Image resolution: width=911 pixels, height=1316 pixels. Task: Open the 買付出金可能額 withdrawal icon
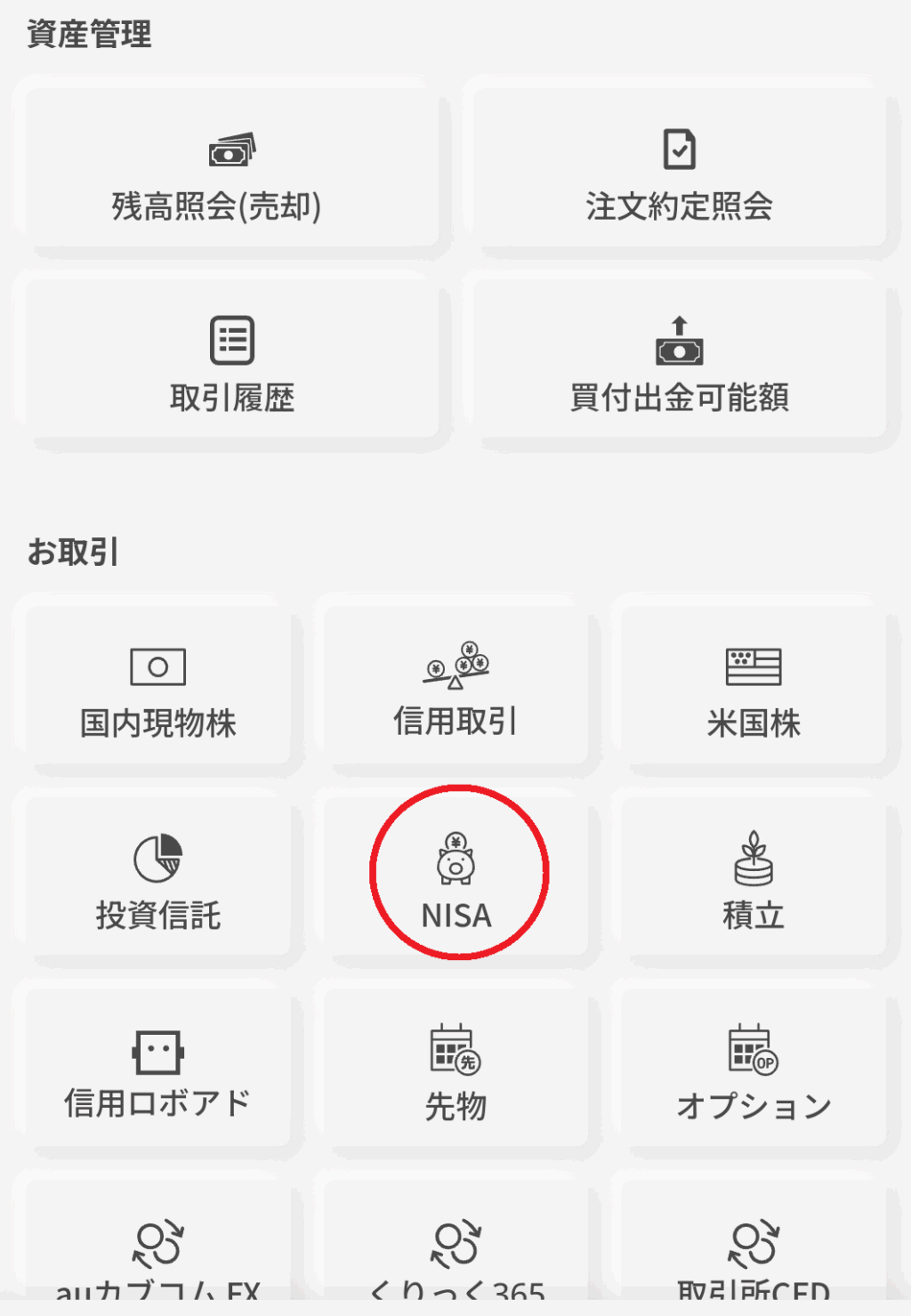pos(681,343)
